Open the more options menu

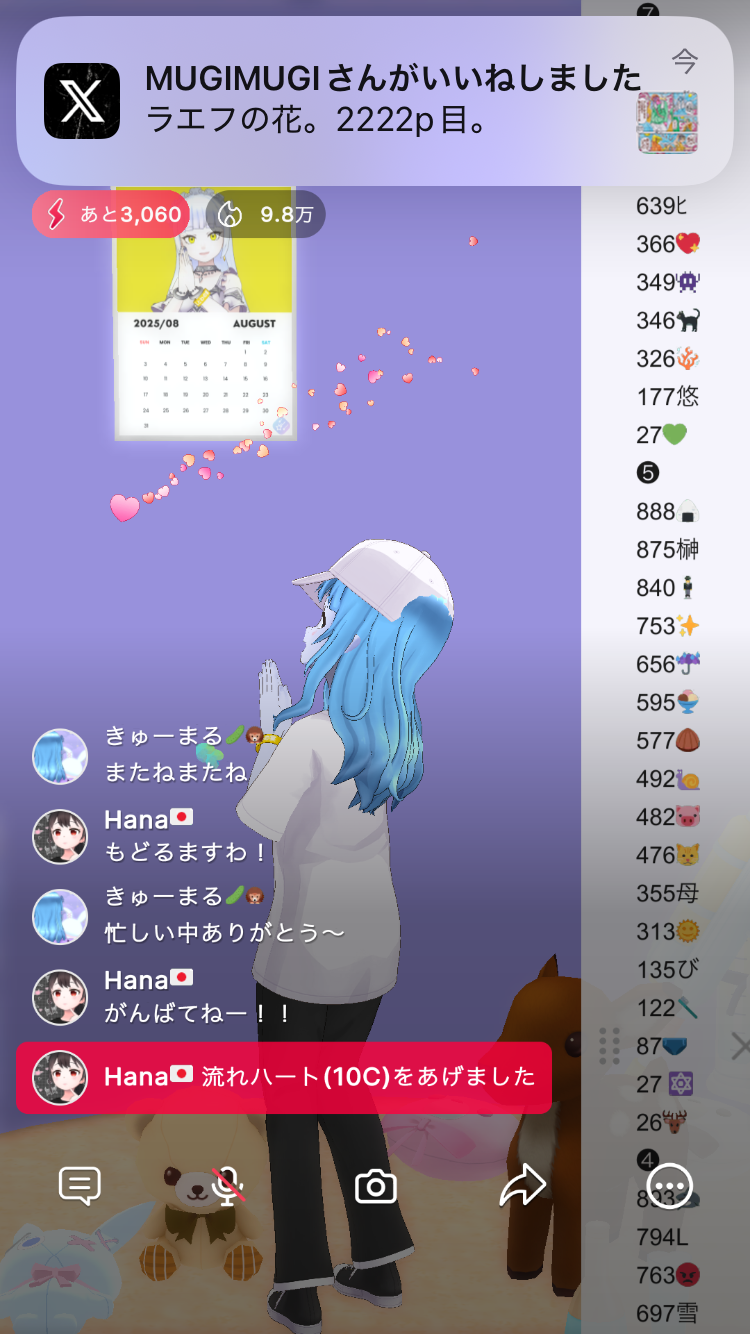tap(669, 1186)
